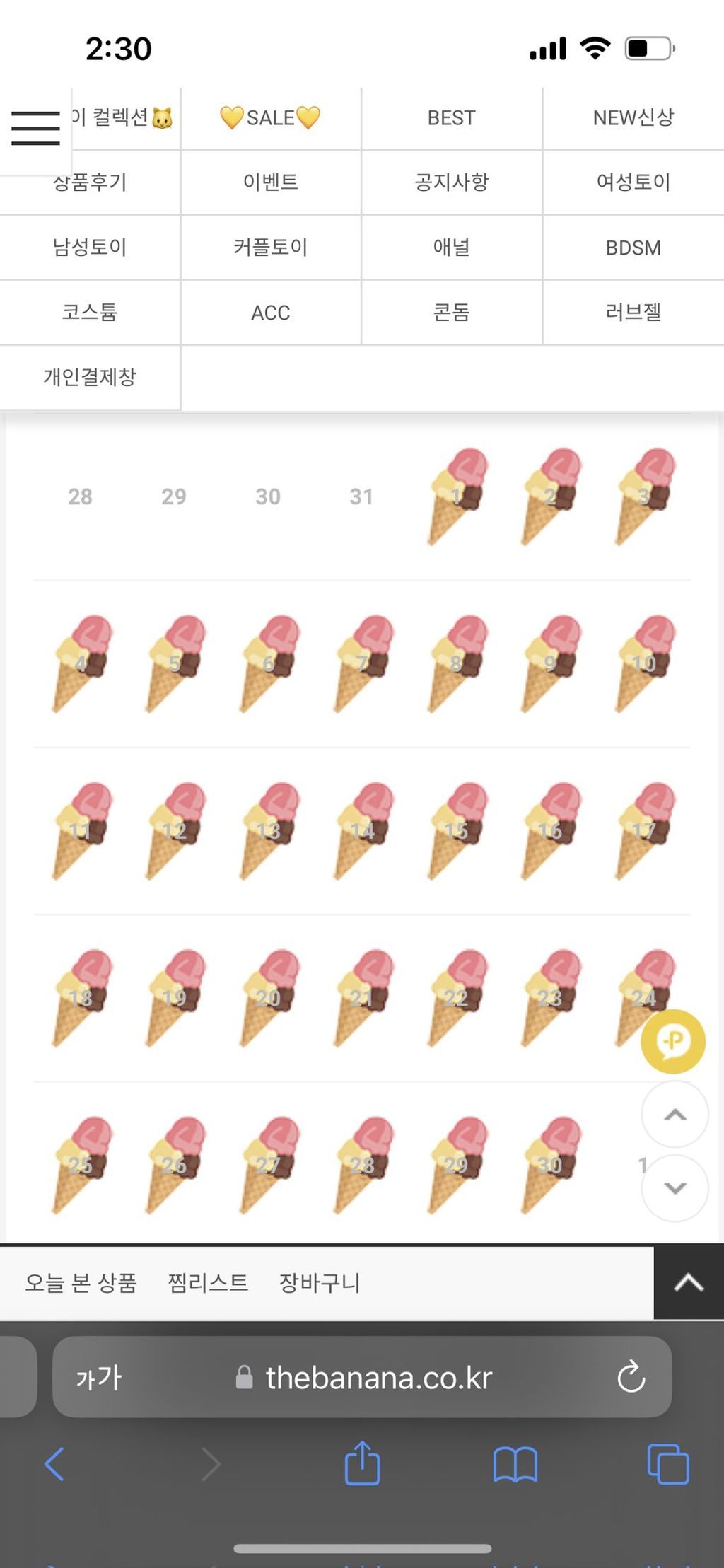Open Safari's share sheet
This screenshot has height=1568, width=724.
[362, 1463]
